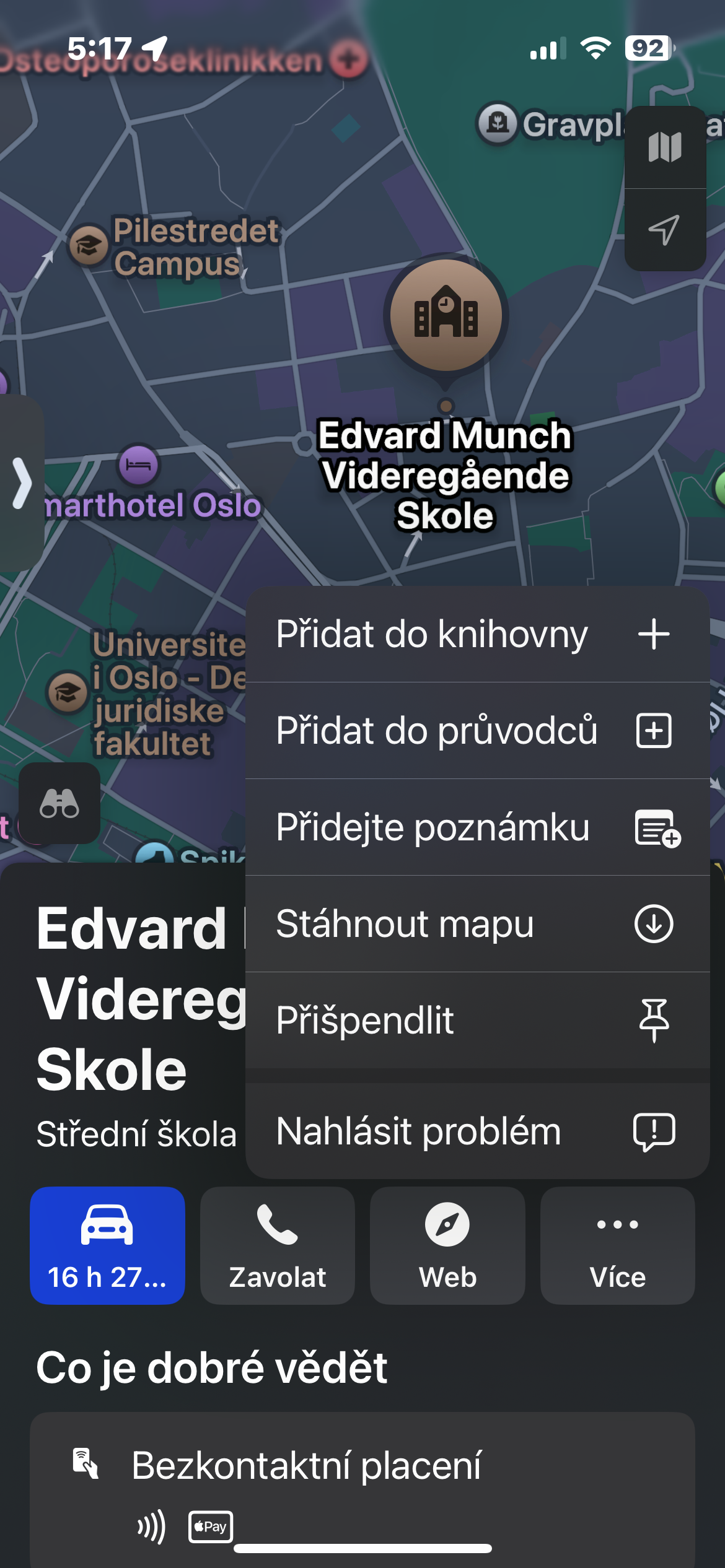725x1568 pixels.
Task: Tap the Edvard Munch Videregående Skole pin
Action: coord(446,316)
